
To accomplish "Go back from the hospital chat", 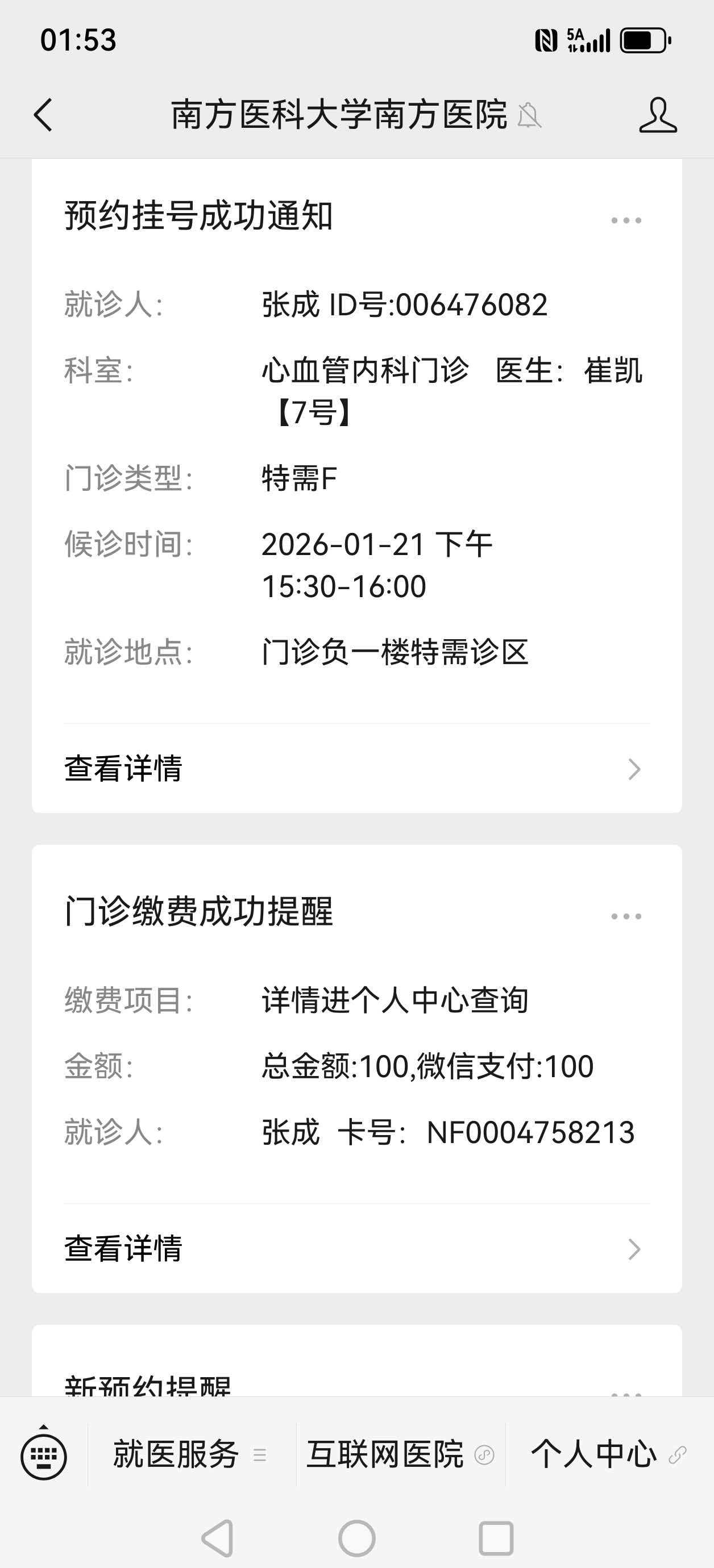I will click(43, 114).
